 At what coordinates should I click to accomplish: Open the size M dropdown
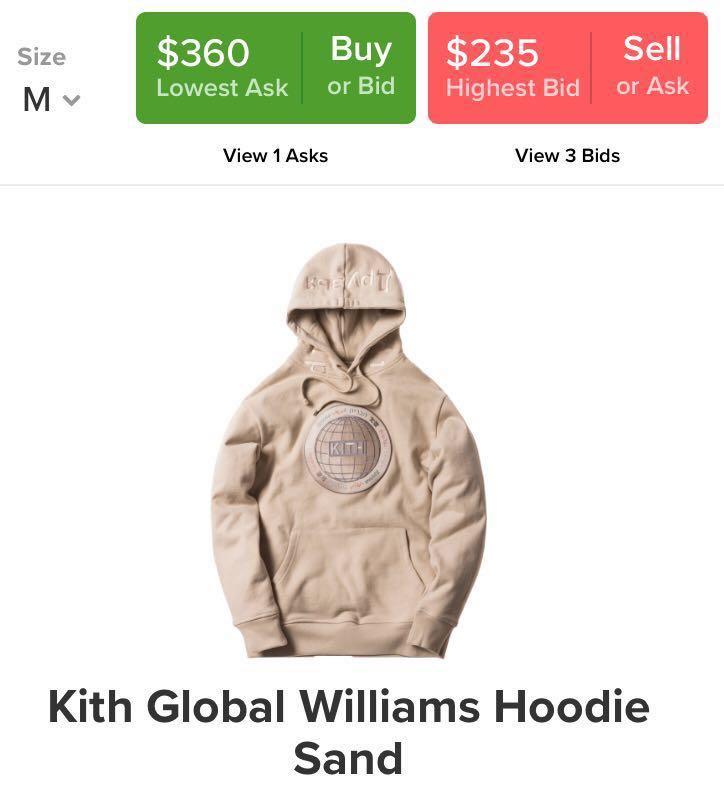coord(48,99)
